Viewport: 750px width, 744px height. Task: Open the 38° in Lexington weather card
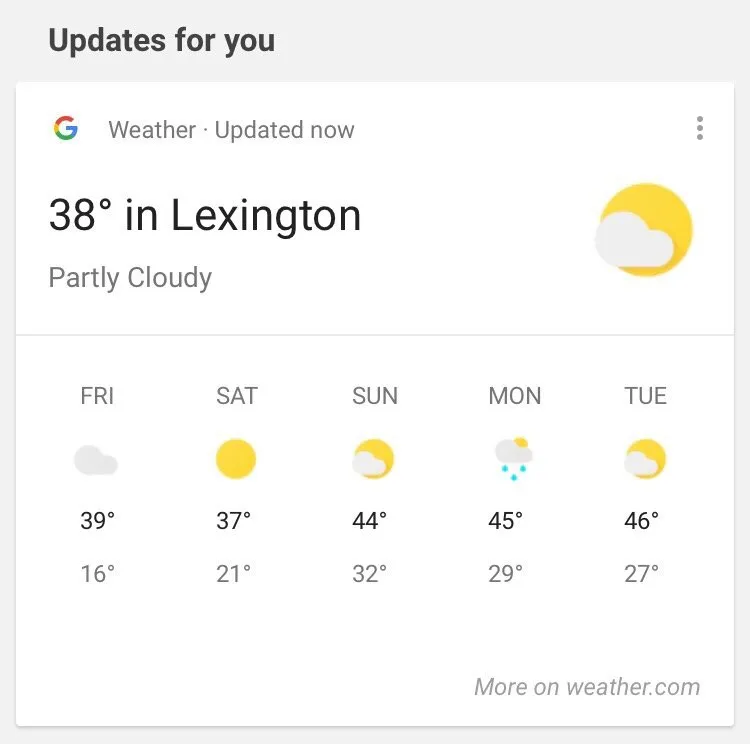coord(205,216)
